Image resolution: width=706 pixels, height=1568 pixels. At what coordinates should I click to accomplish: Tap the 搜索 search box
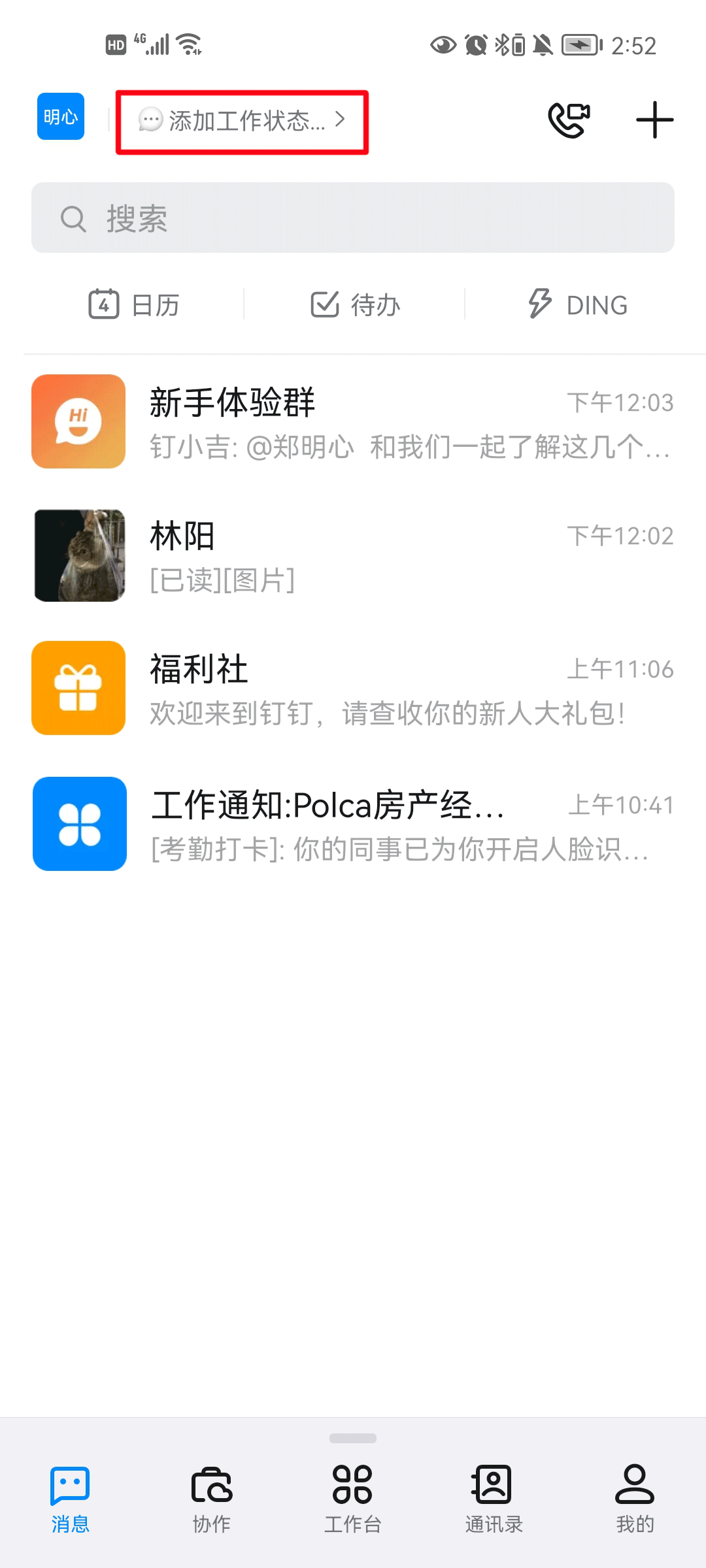click(x=353, y=218)
